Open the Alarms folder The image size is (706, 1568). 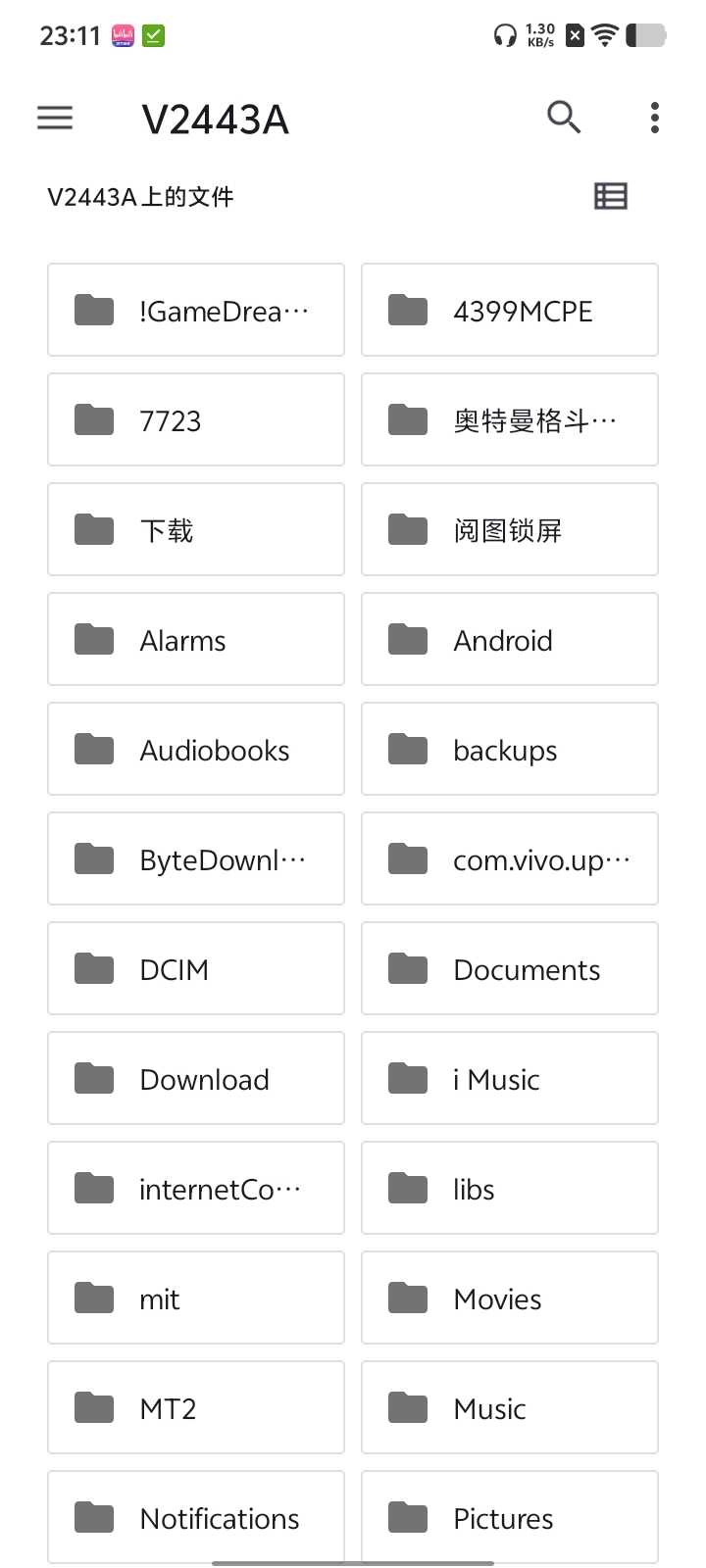[x=196, y=640]
